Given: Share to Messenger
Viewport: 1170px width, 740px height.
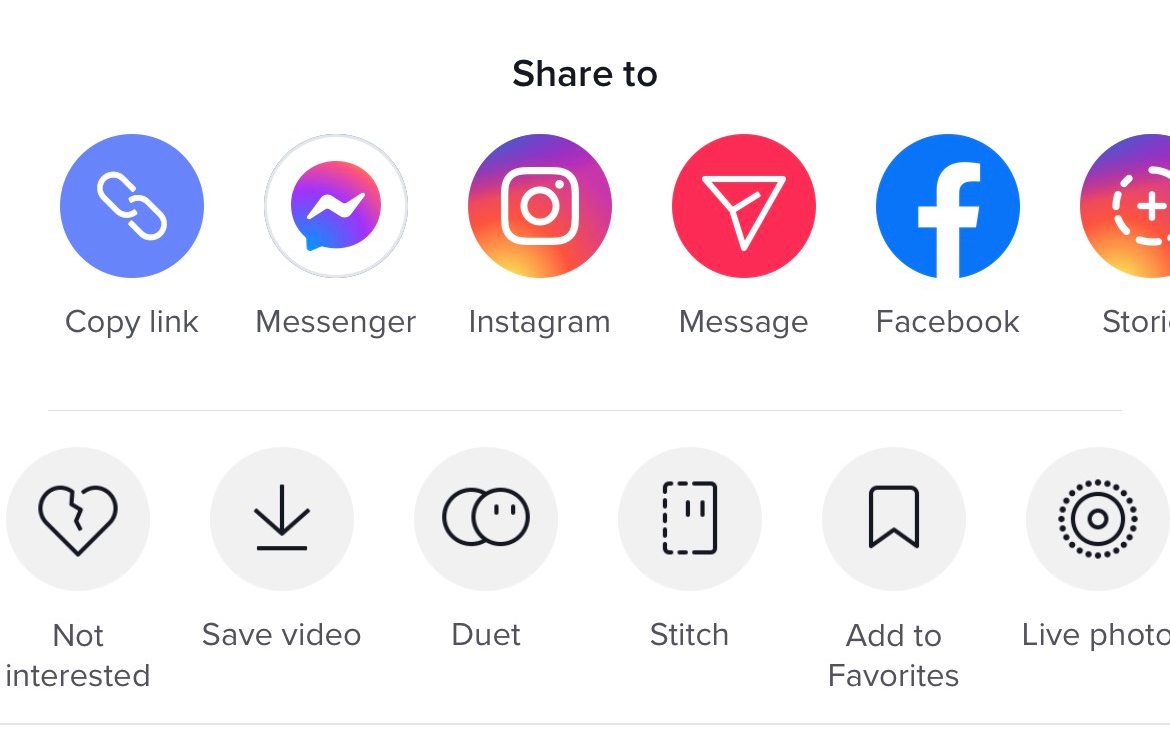Looking at the screenshot, I should pos(336,207).
